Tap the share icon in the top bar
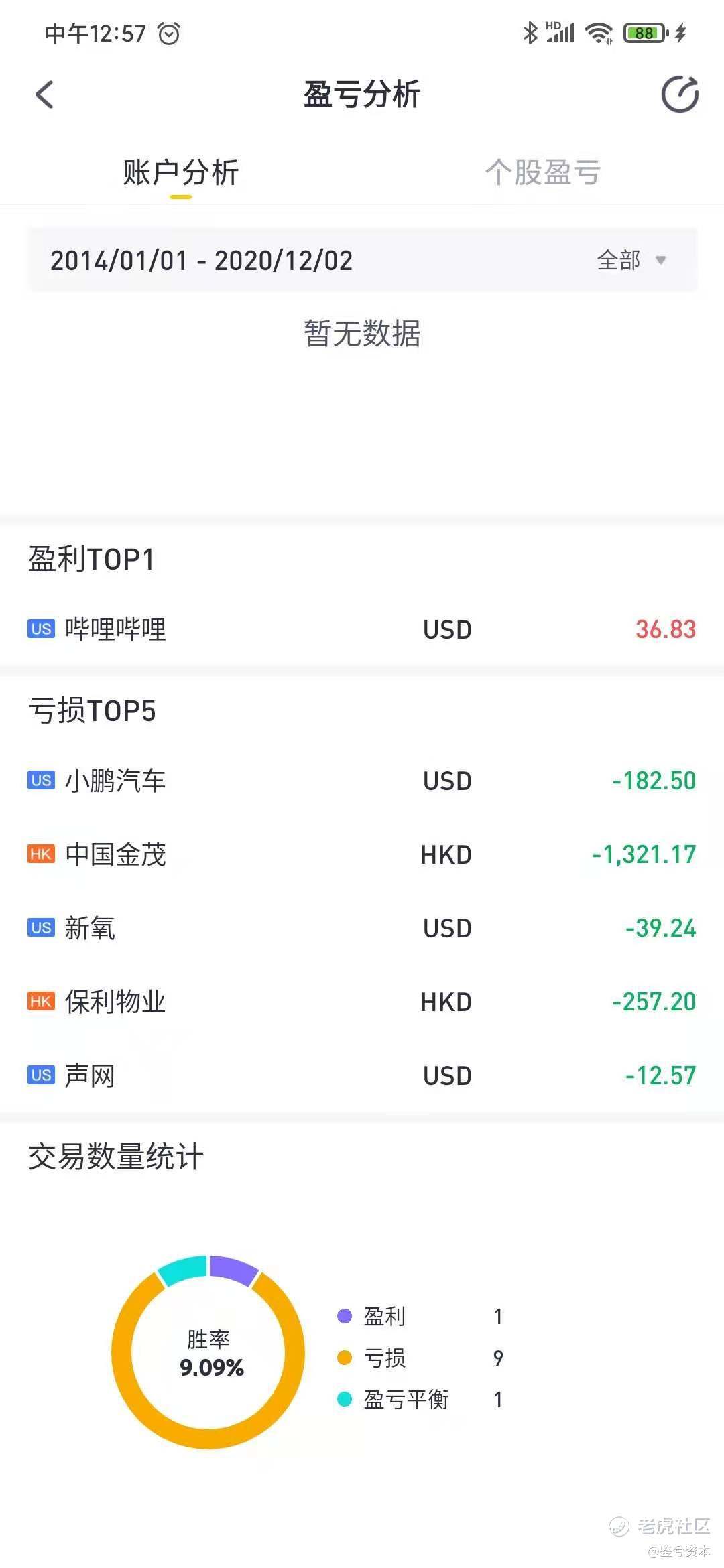Image resolution: width=724 pixels, height=1568 pixels. point(680,94)
